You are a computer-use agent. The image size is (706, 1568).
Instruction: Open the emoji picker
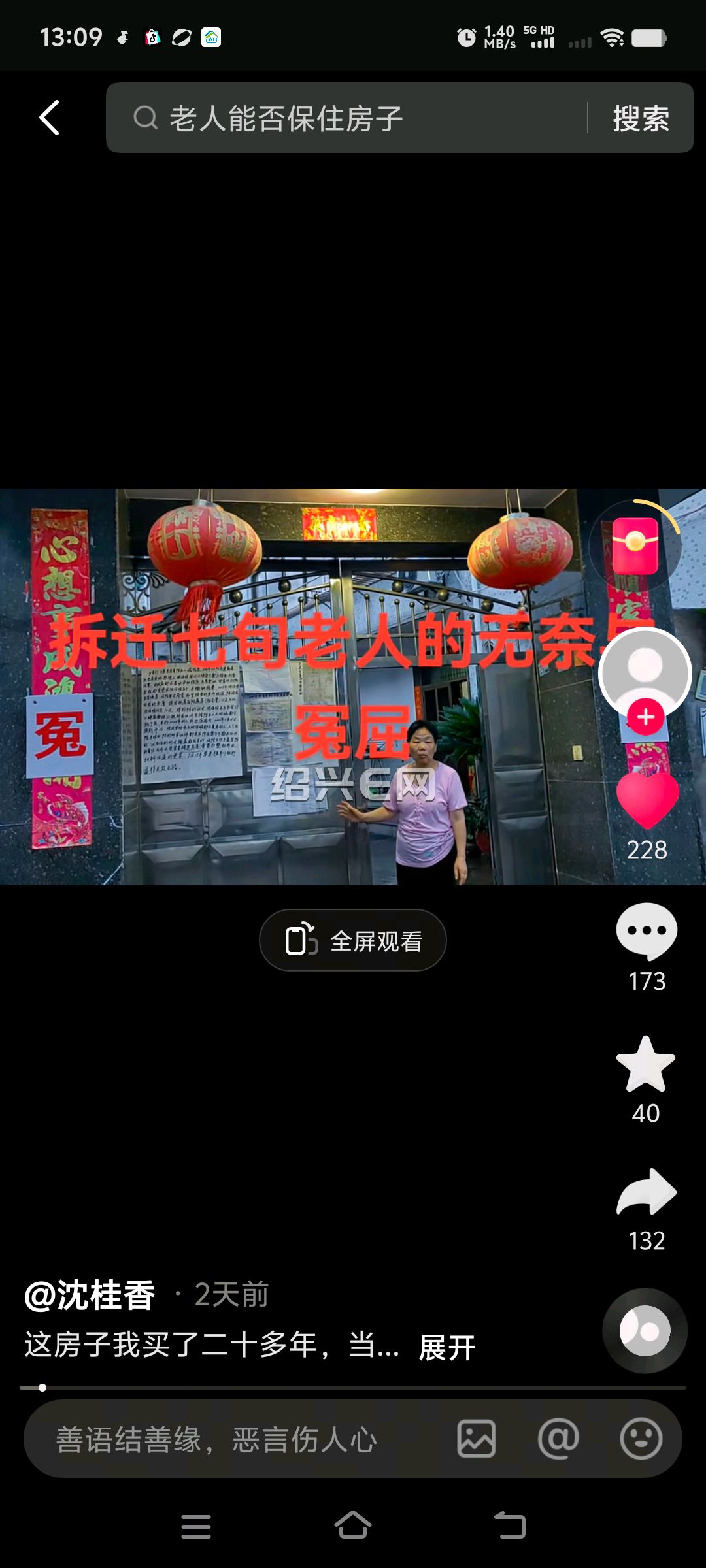[641, 1439]
